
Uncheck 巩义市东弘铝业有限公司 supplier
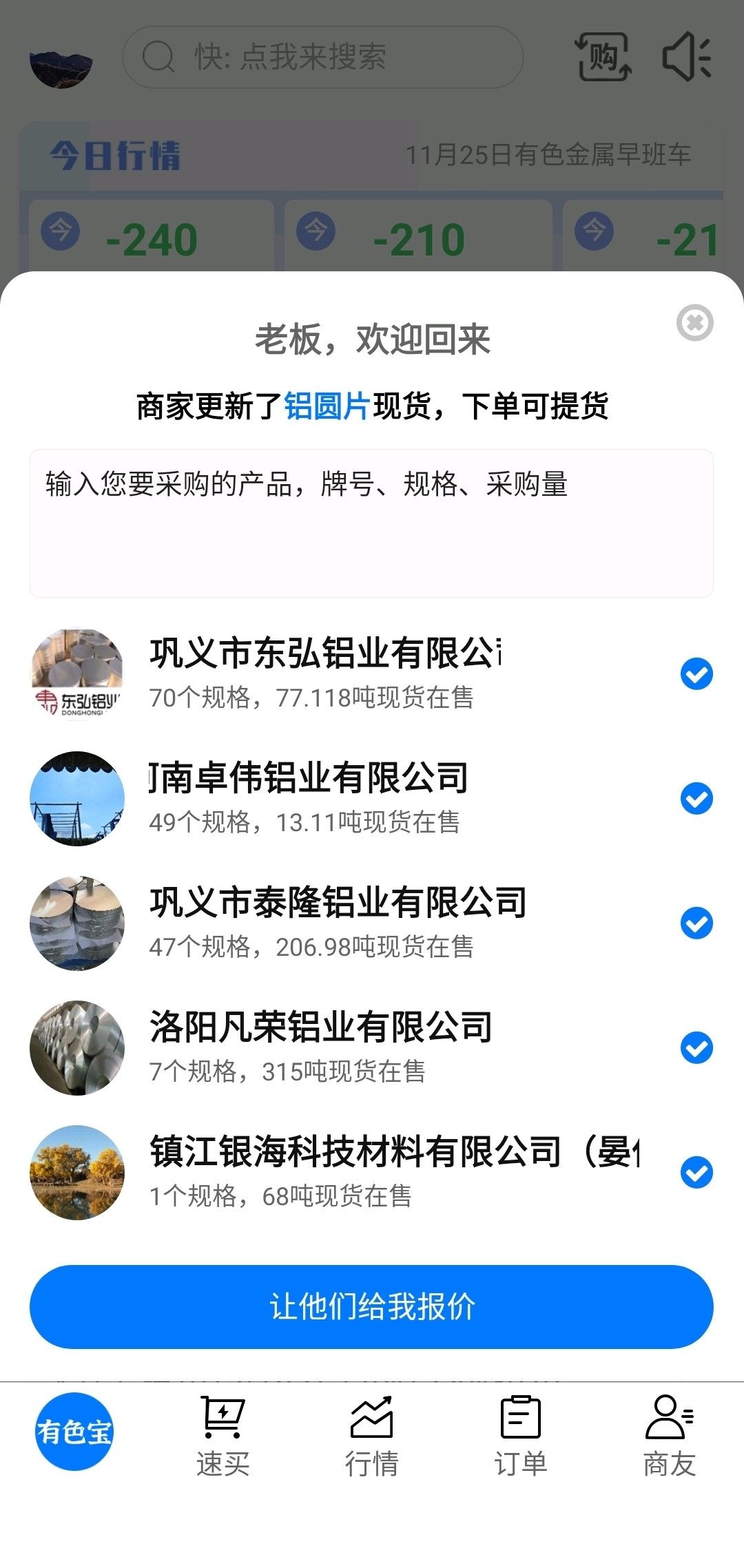(x=696, y=673)
